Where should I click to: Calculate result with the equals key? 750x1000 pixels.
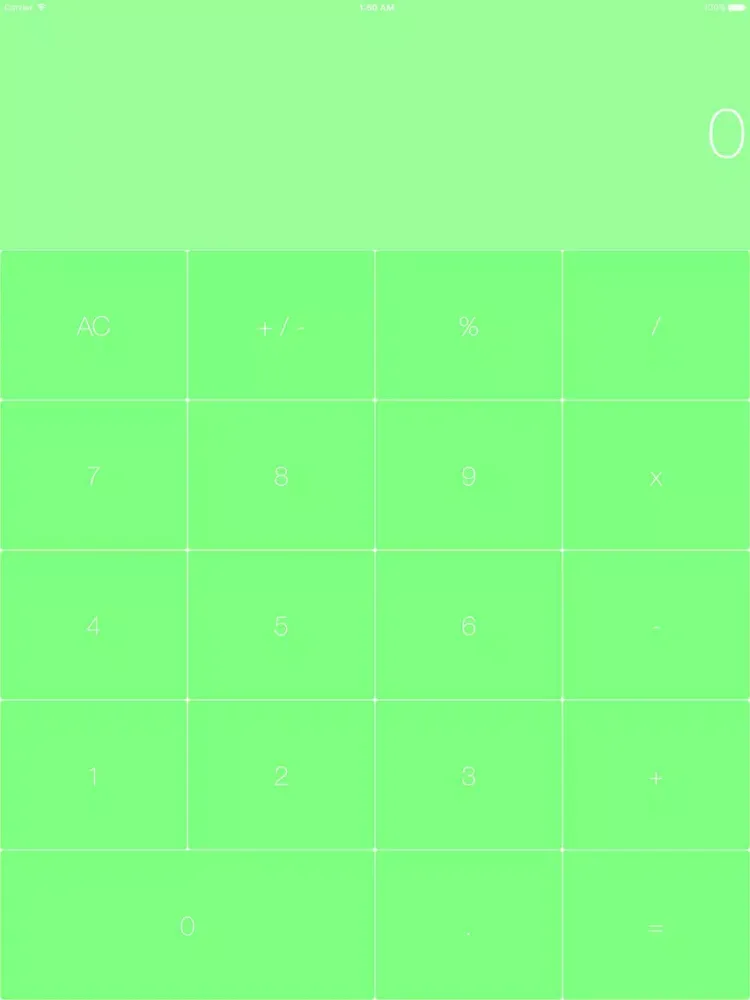pos(656,926)
